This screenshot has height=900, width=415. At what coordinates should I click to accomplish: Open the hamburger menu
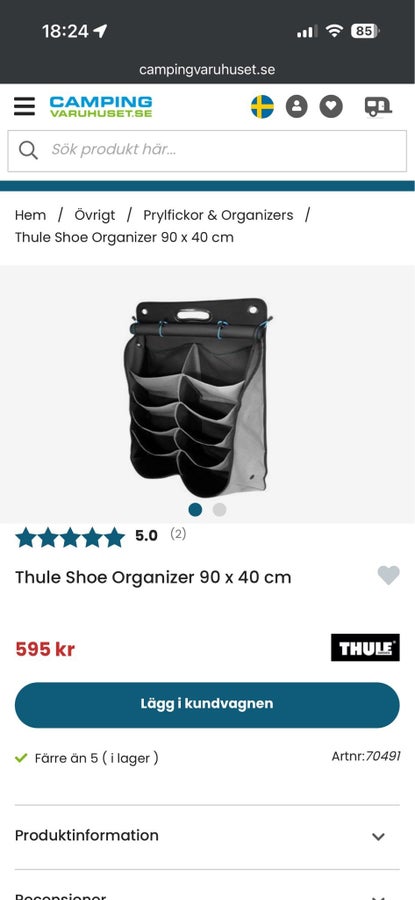(25, 107)
